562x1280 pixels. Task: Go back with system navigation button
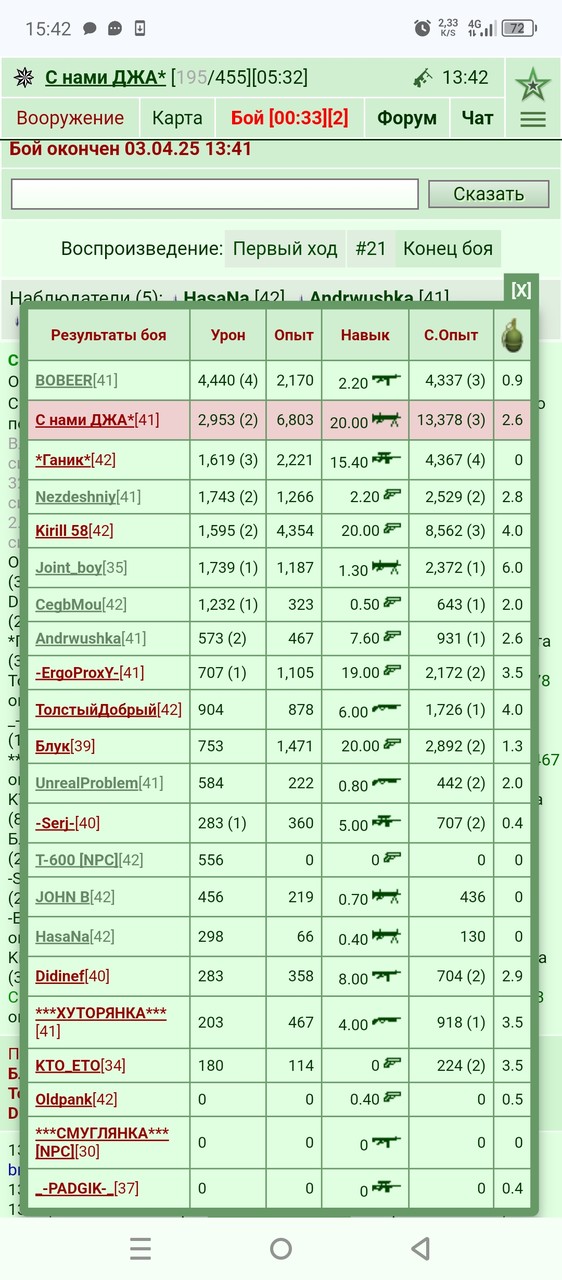(x=421, y=1248)
